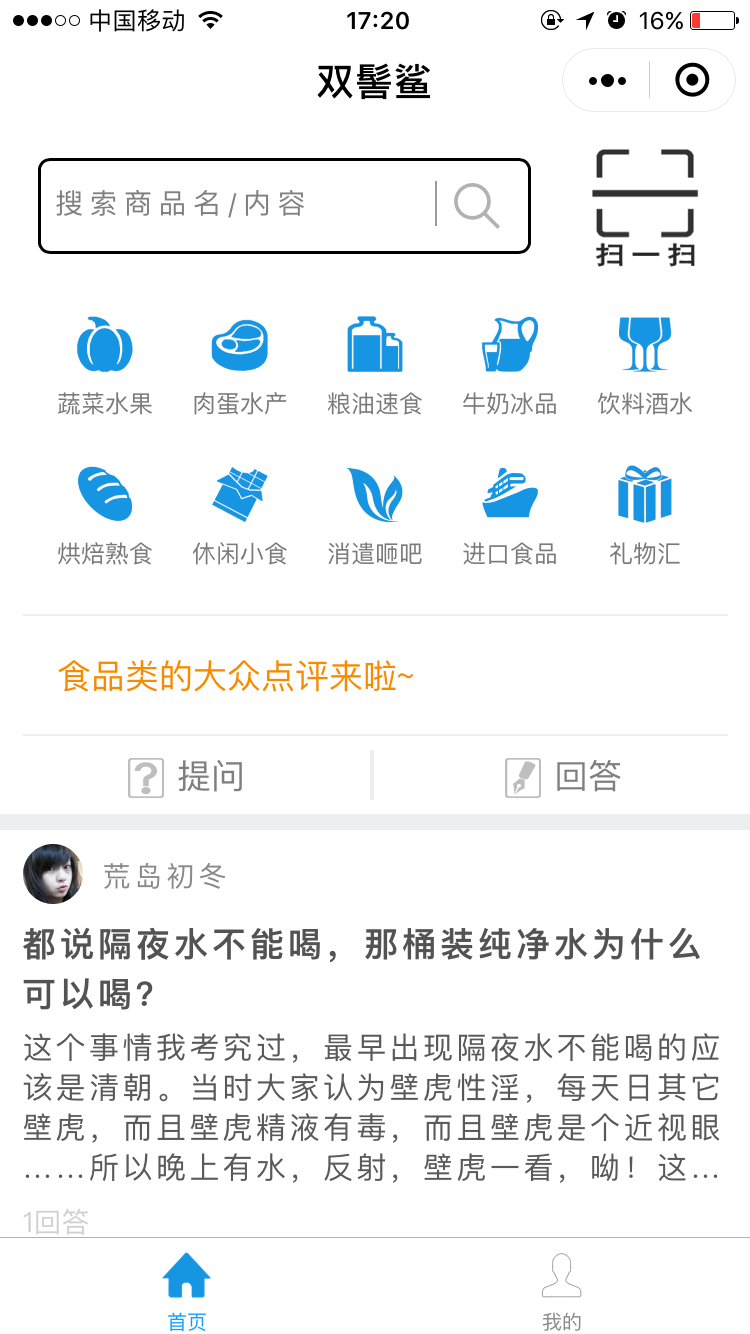Tap the magnifier search icon

click(477, 205)
